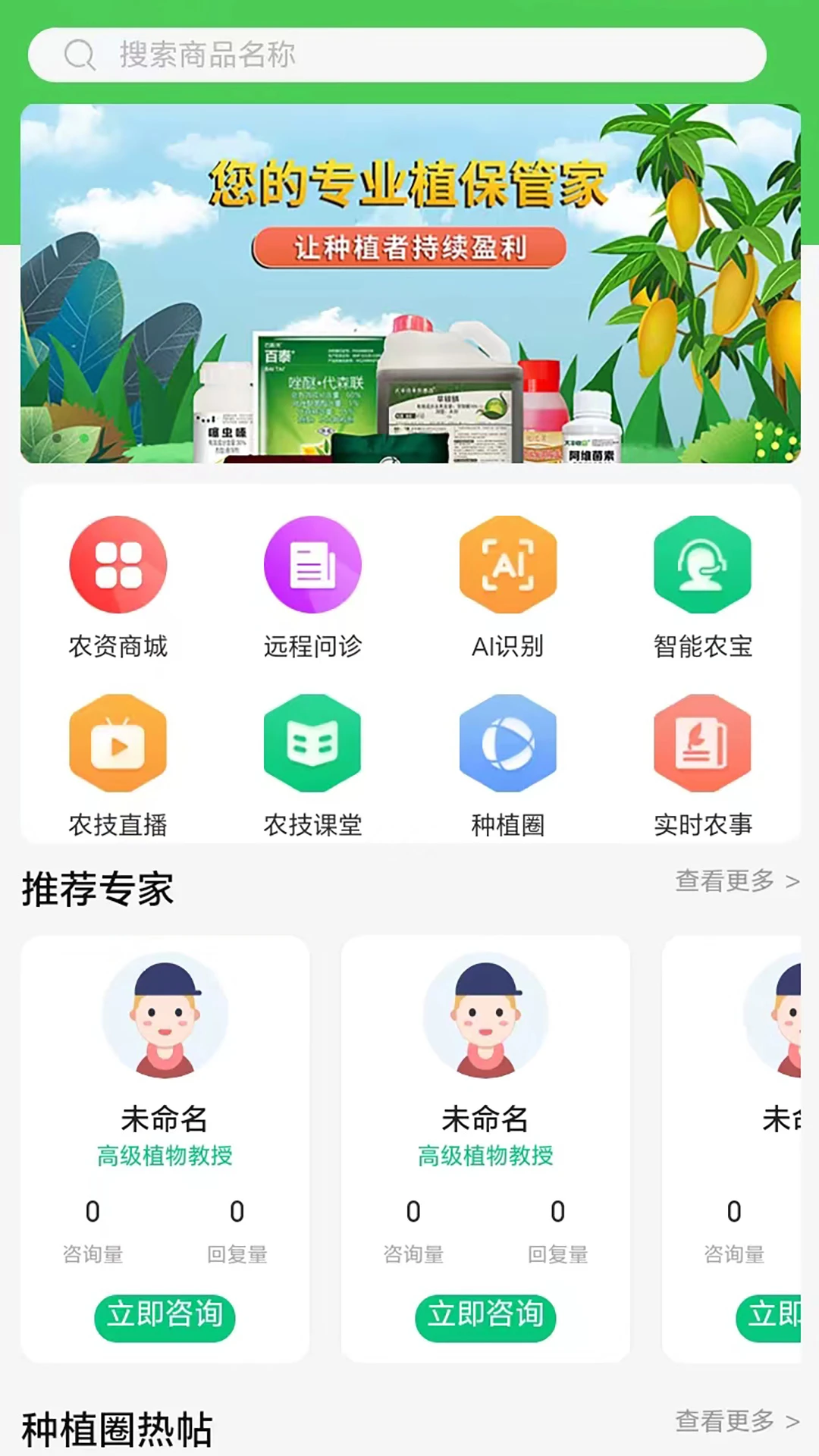Tap the second expert's avatar picture

tap(486, 1018)
